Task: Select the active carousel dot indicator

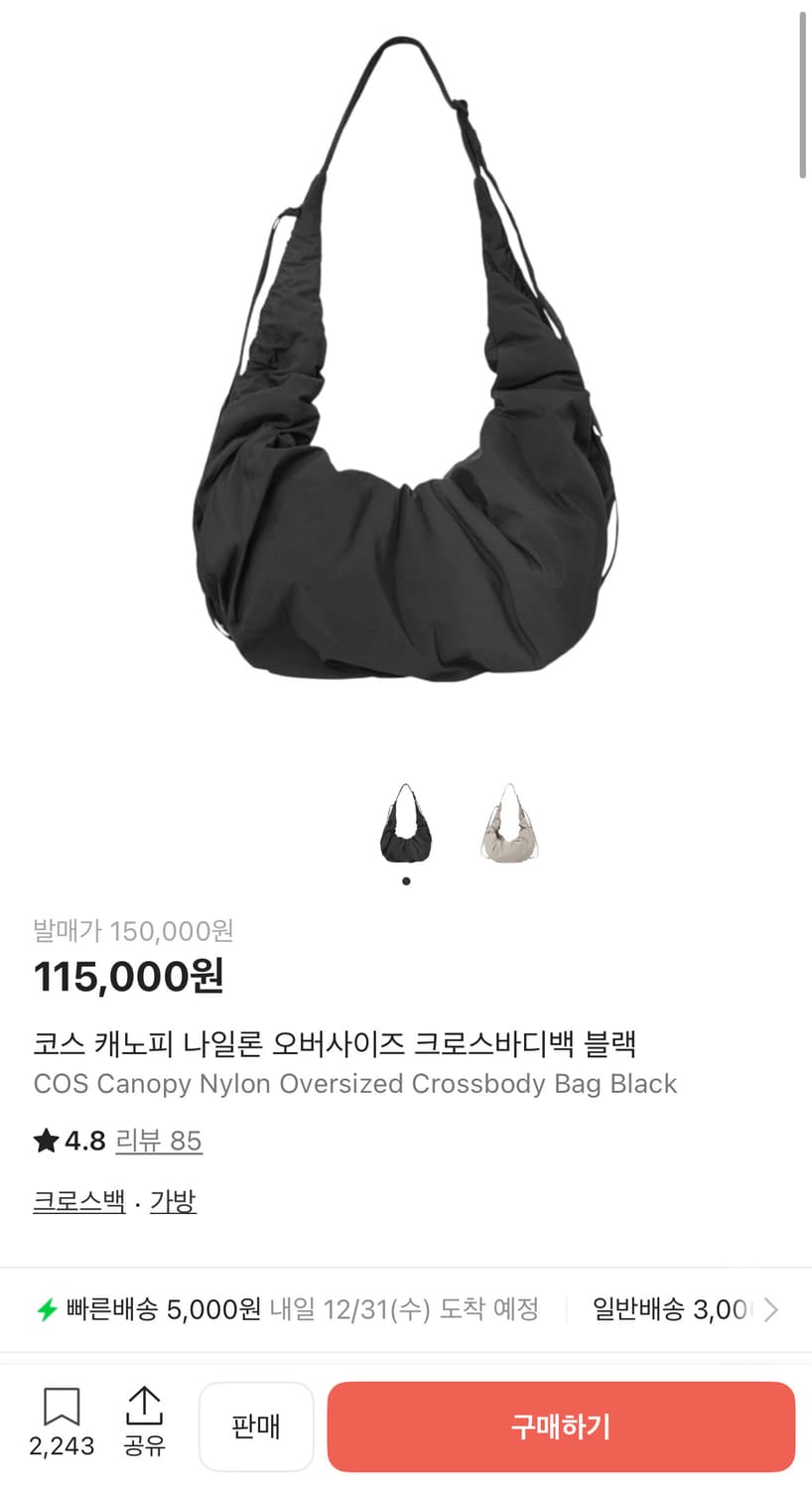Action: (x=405, y=880)
